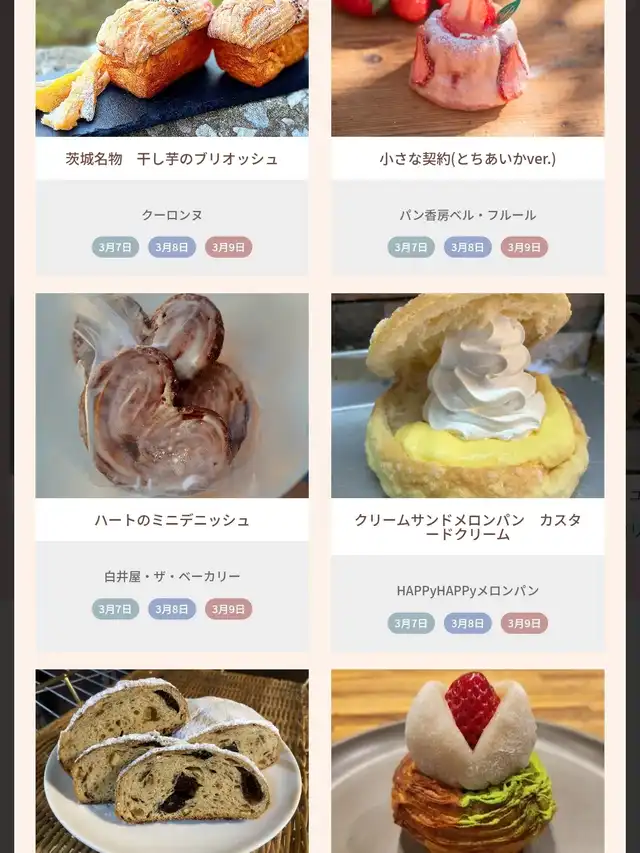This screenshot has height=853, width=640.
Task: Open クリームサンドメロンパン カスタードクリーム details
Action: pos(467,526)
